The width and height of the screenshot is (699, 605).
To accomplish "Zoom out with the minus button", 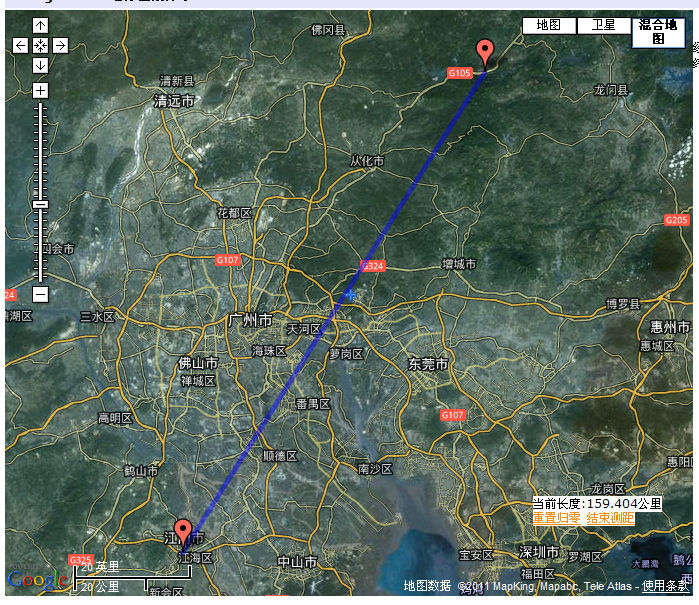I will tap(40, 294).
